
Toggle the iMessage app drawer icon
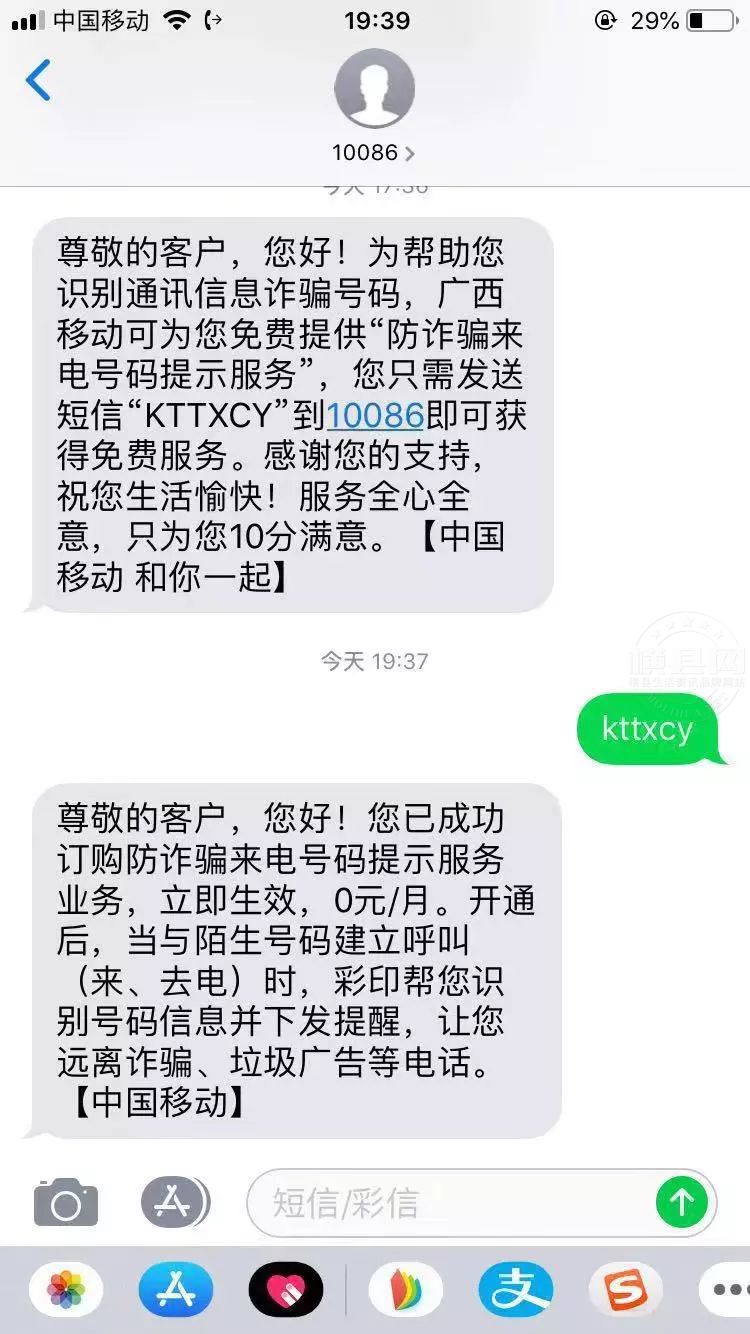click(x=175, y=1203)
